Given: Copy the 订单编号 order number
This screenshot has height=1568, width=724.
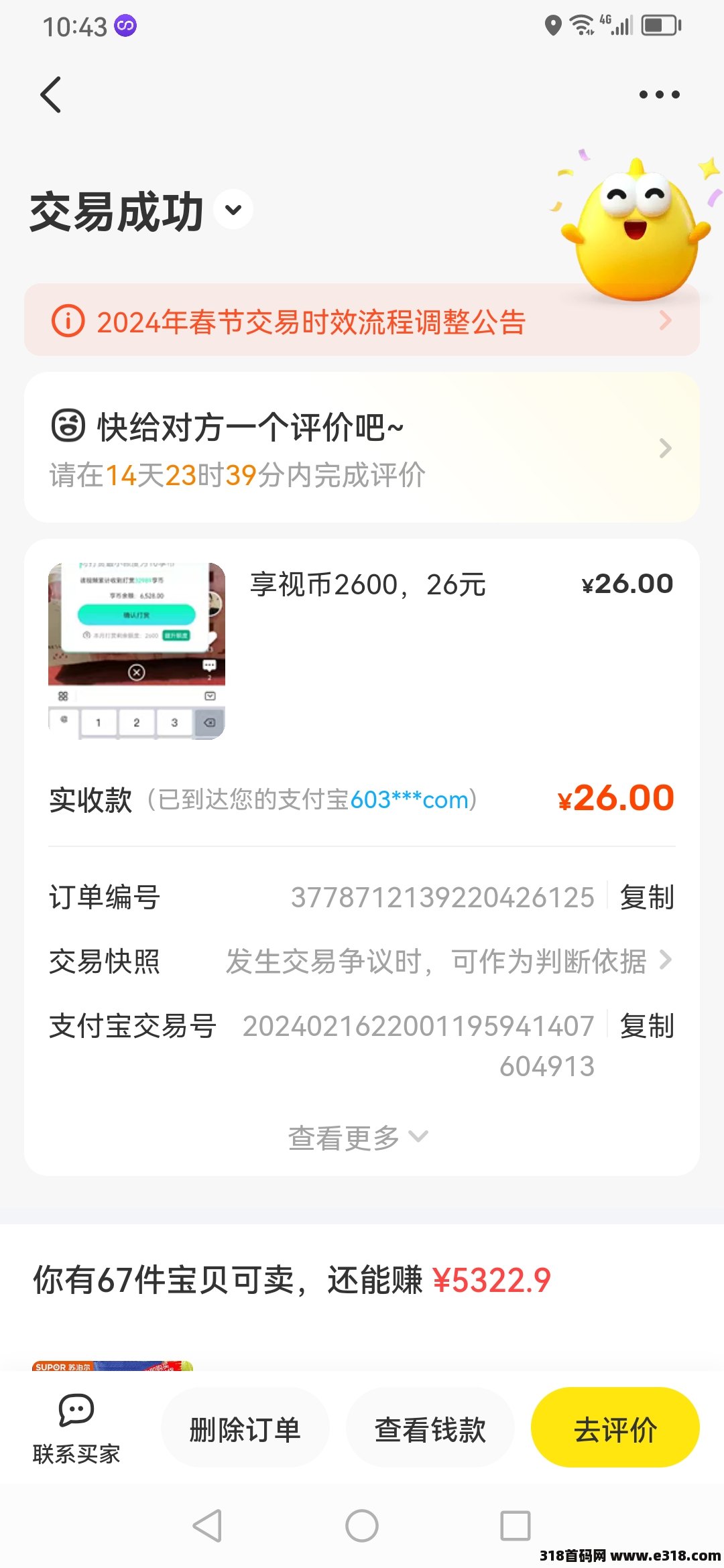Looking at the screenshot, I should [x=646, y=897].
